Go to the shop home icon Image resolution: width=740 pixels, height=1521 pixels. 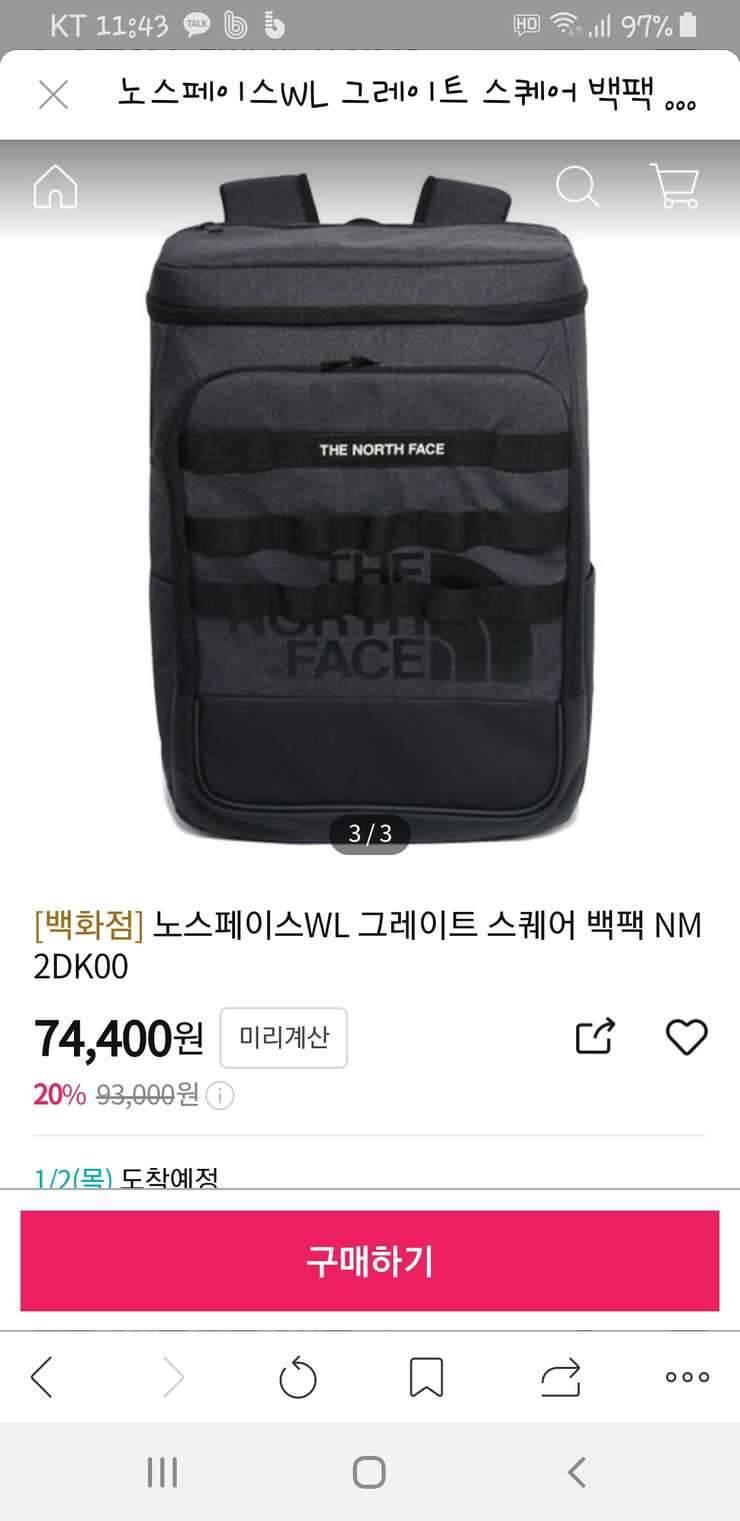[55, 186]
